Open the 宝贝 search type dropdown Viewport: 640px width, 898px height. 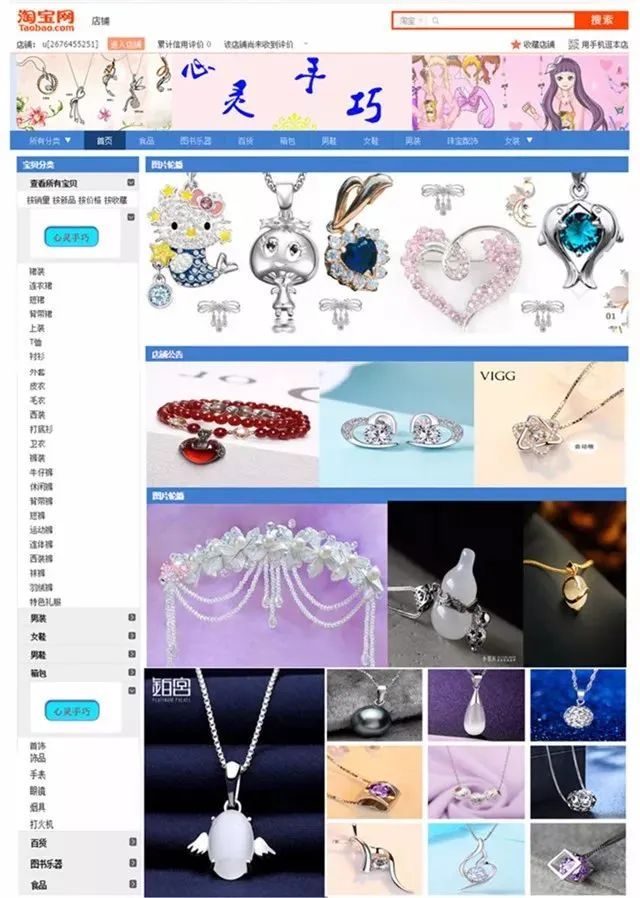(411, 20)
